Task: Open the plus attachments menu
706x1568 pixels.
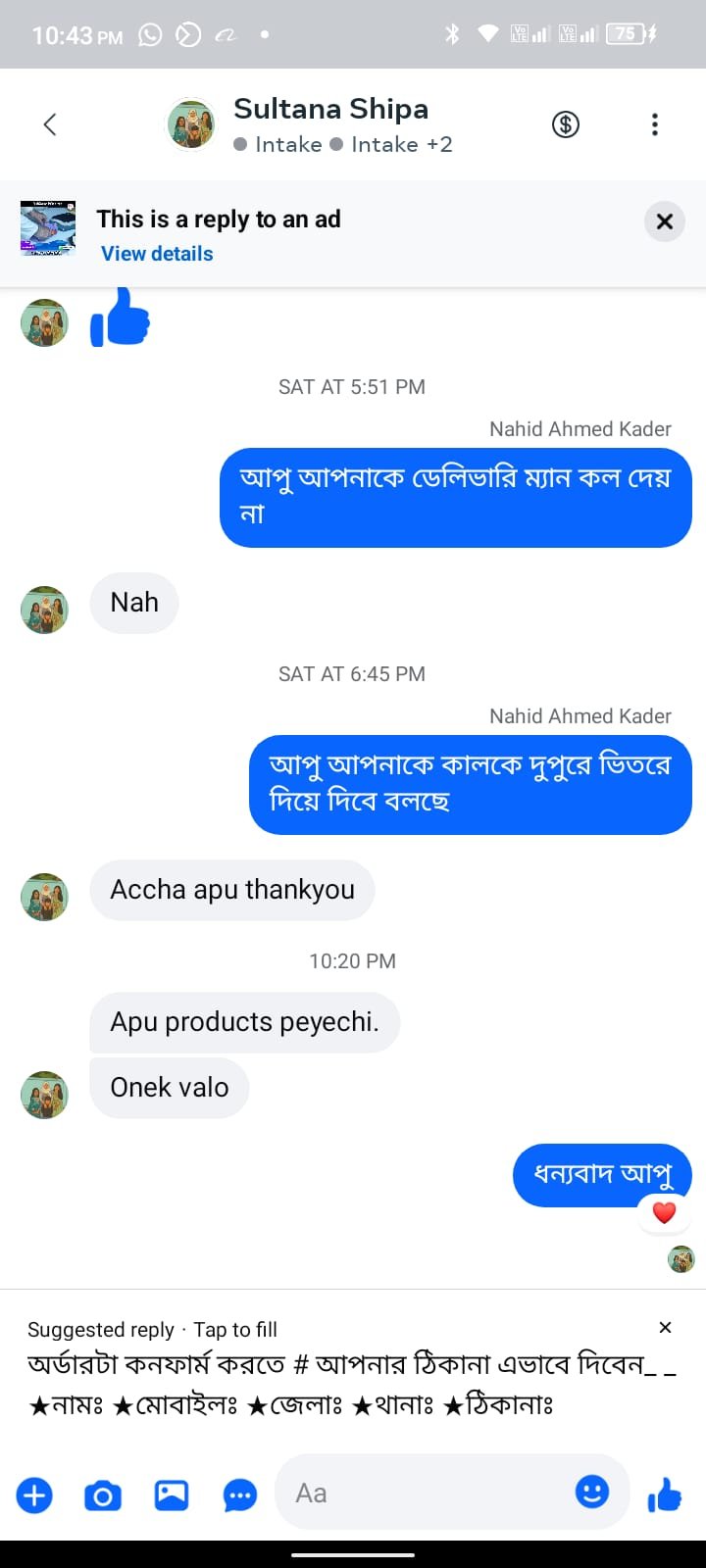Action: [x=34, y=1495]
